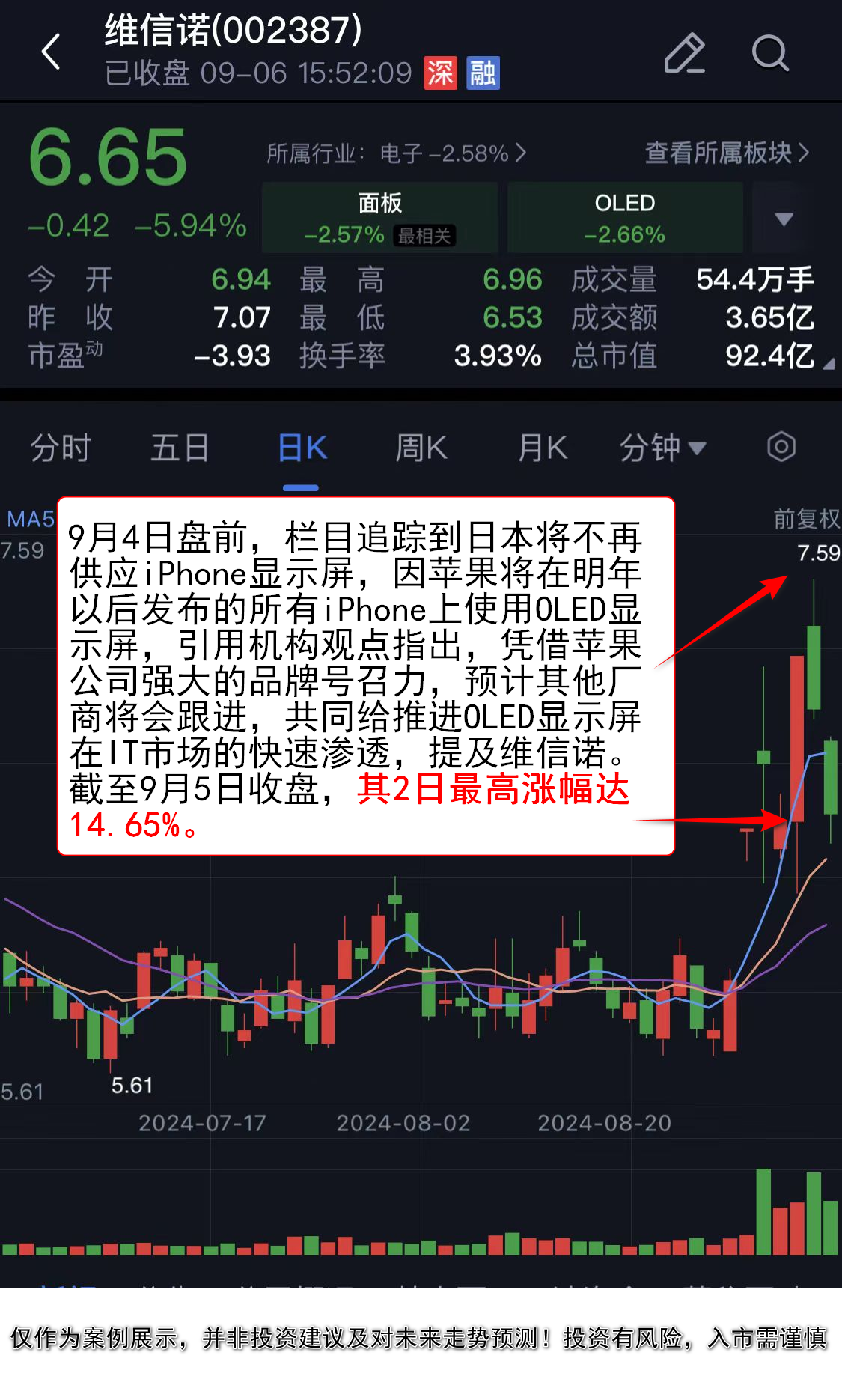Switch to the 月K chart tab

pyautogui.click(x=543, y=448)
